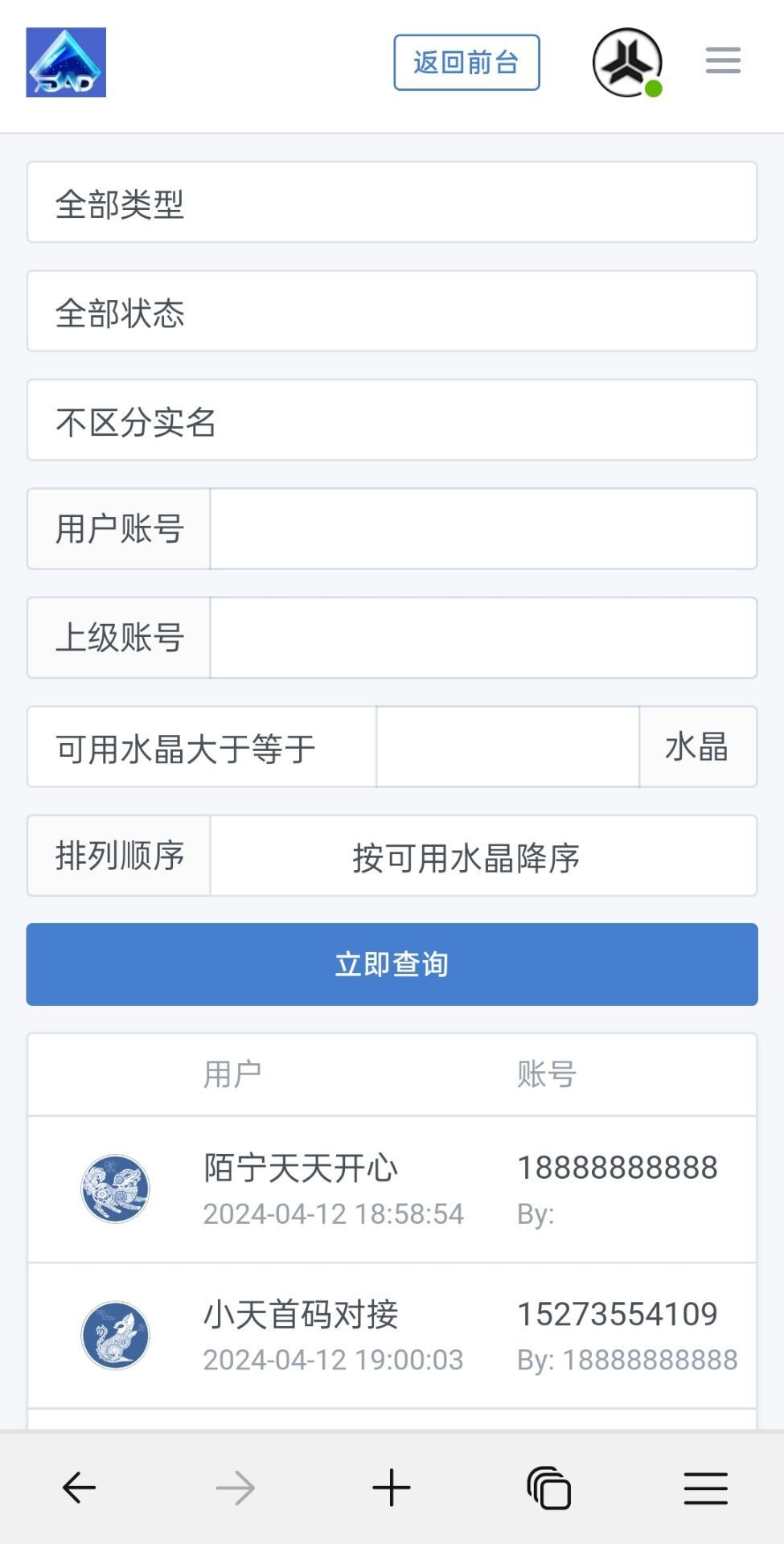The image size is (784, 1544).
Task: Open user row 陌宁天天开心
Action: coord(392,1189)
